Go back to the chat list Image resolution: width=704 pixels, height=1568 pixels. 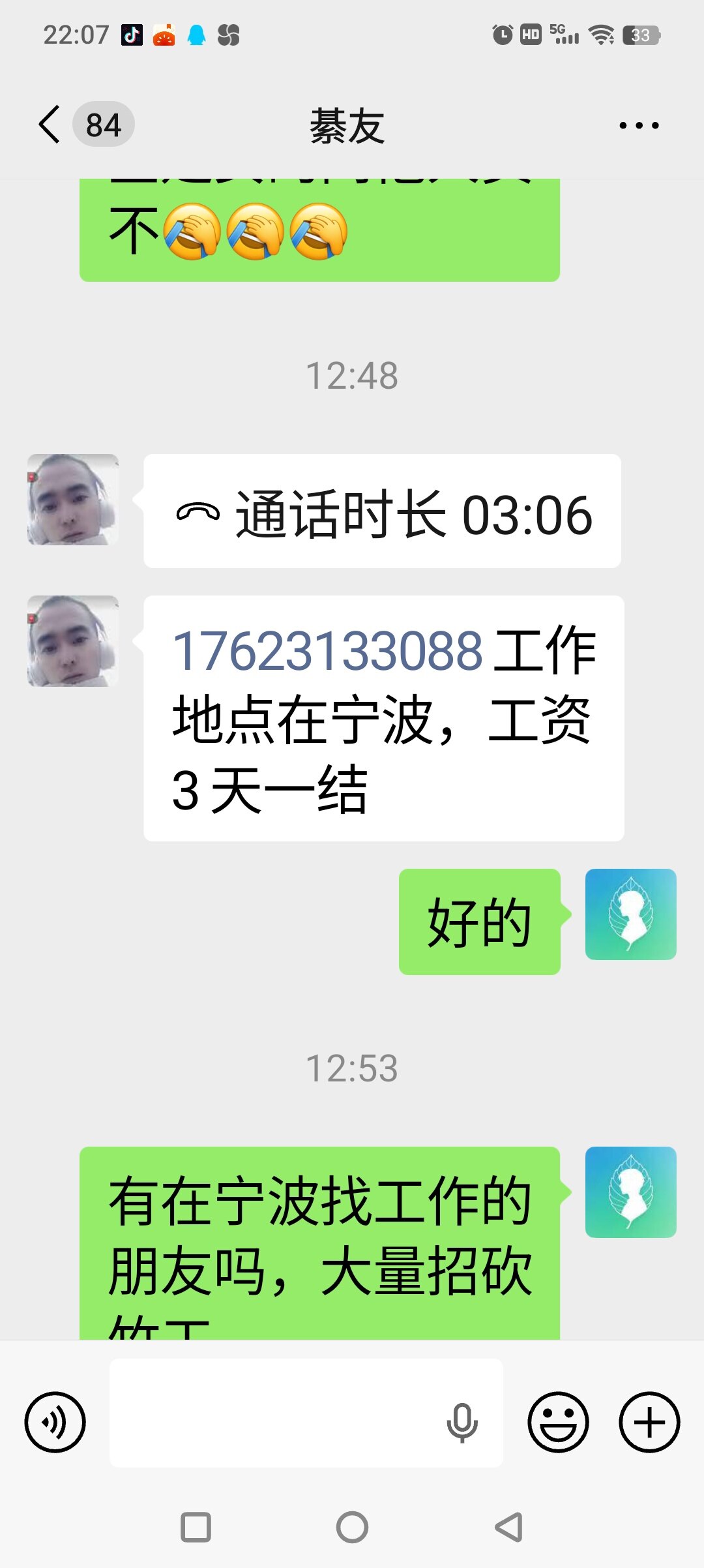coord(50,124)
